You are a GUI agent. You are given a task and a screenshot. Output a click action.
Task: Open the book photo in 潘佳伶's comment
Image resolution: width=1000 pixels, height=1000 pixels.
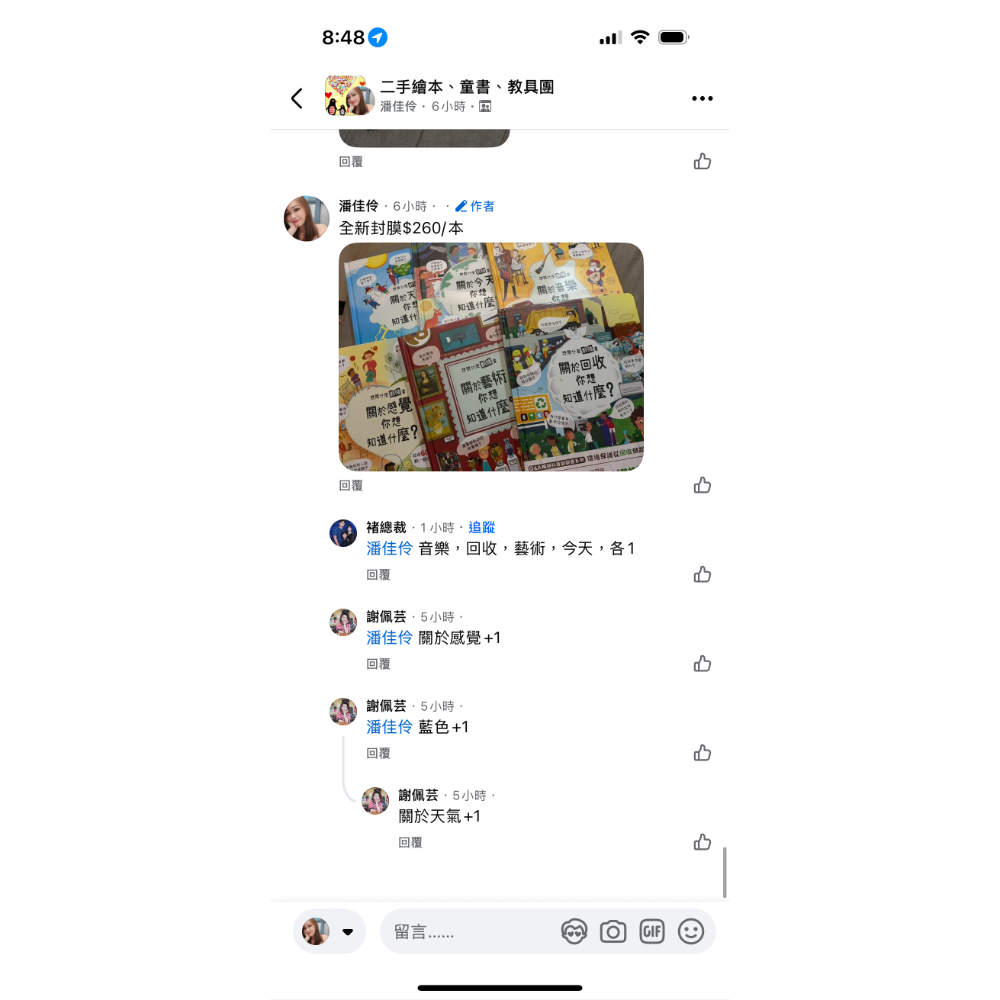pos(491,356)
